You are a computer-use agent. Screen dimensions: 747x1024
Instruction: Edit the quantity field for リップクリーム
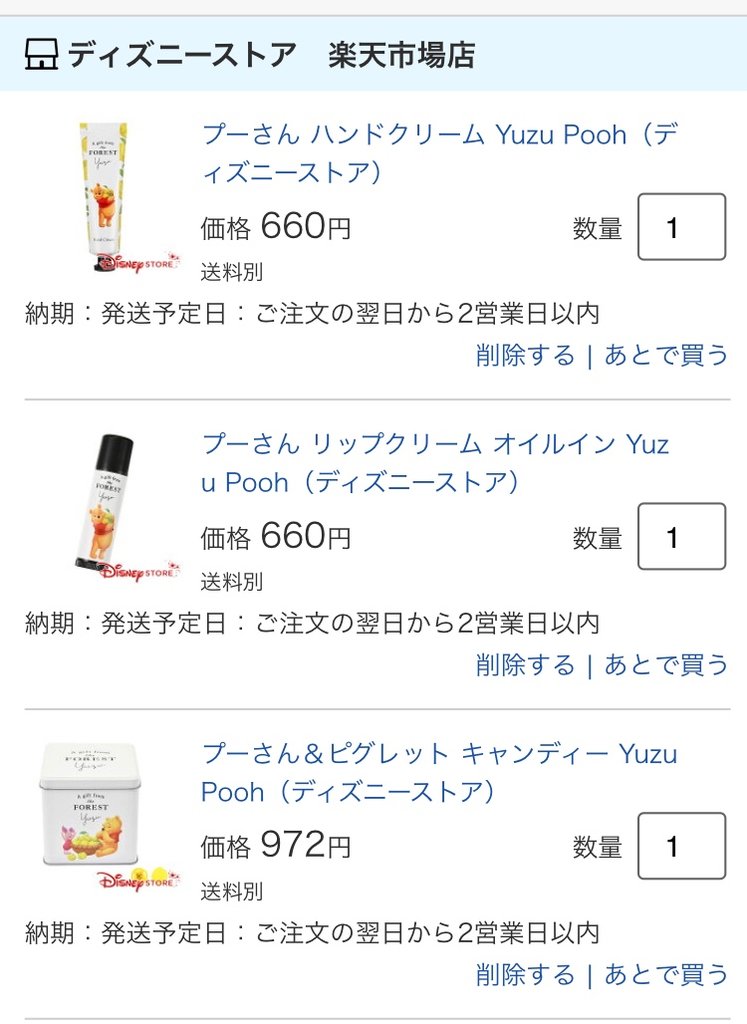coord(681,537)
